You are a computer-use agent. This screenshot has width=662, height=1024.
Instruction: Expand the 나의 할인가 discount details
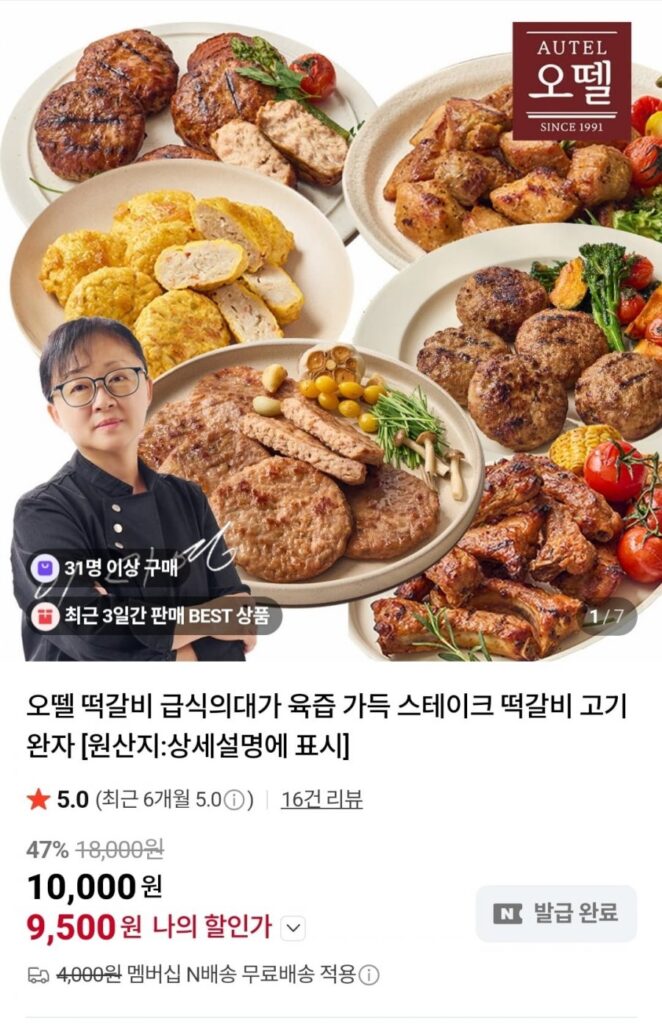pos(292,928)
